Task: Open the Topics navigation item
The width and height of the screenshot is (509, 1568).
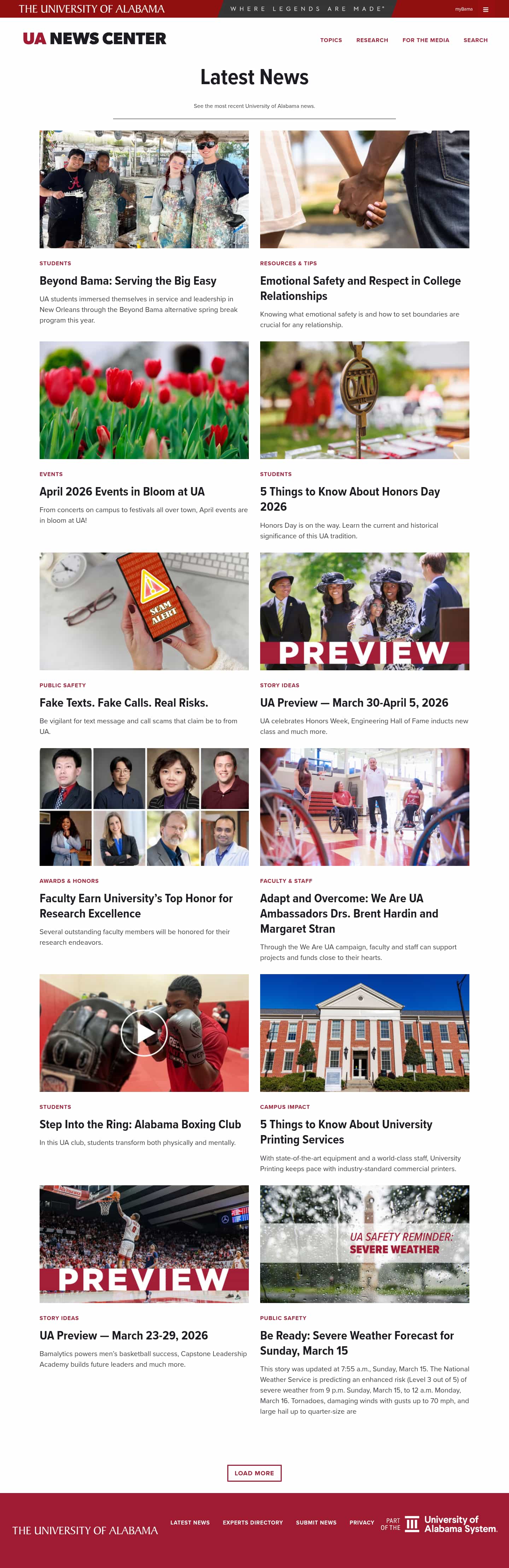Action: point(331,40)
